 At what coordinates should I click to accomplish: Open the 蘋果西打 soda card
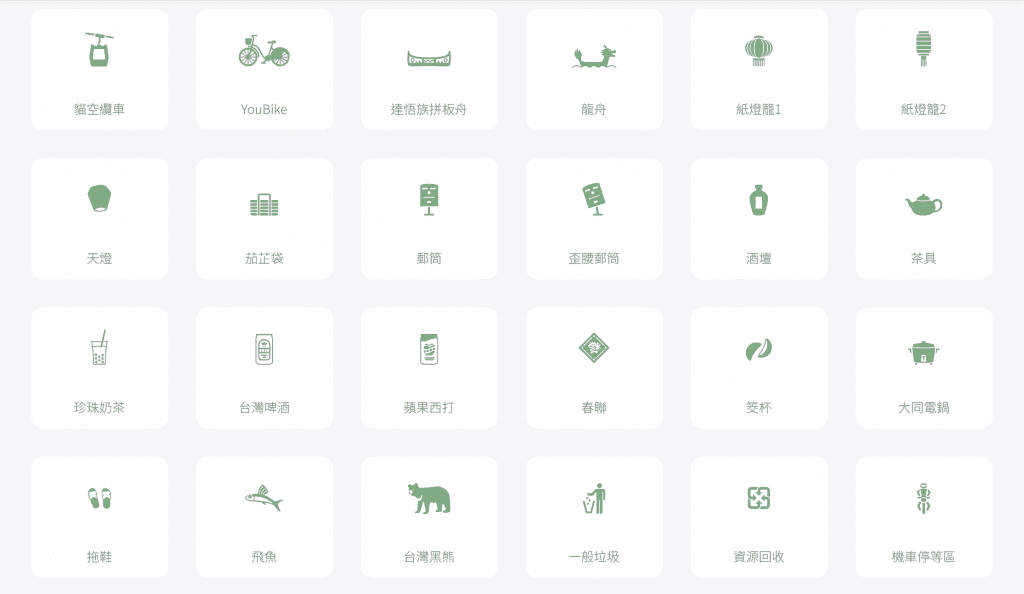[429, 368]
